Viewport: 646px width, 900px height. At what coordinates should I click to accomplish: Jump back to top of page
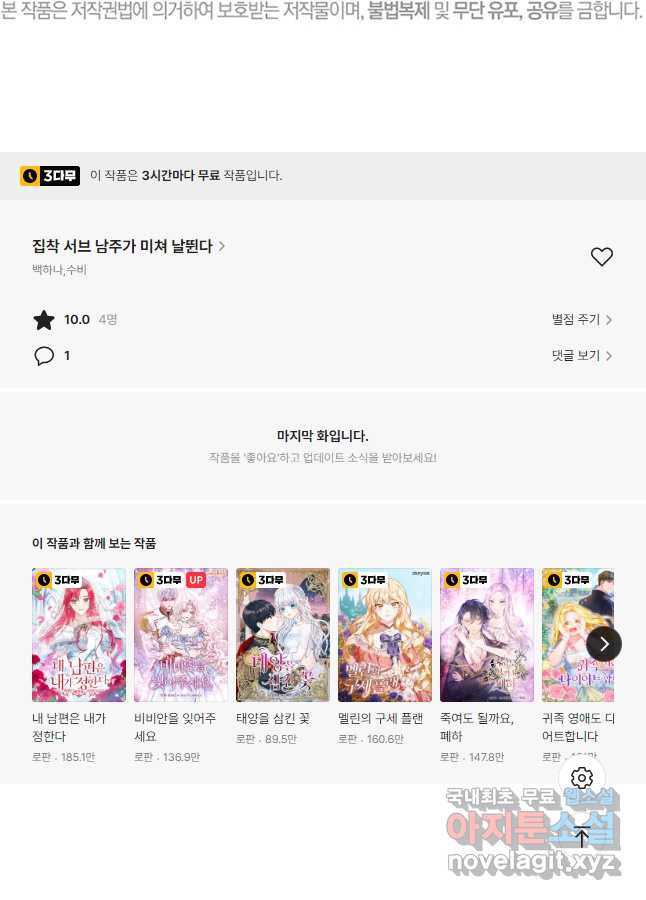pyautogui.click(x=582, y=836)
